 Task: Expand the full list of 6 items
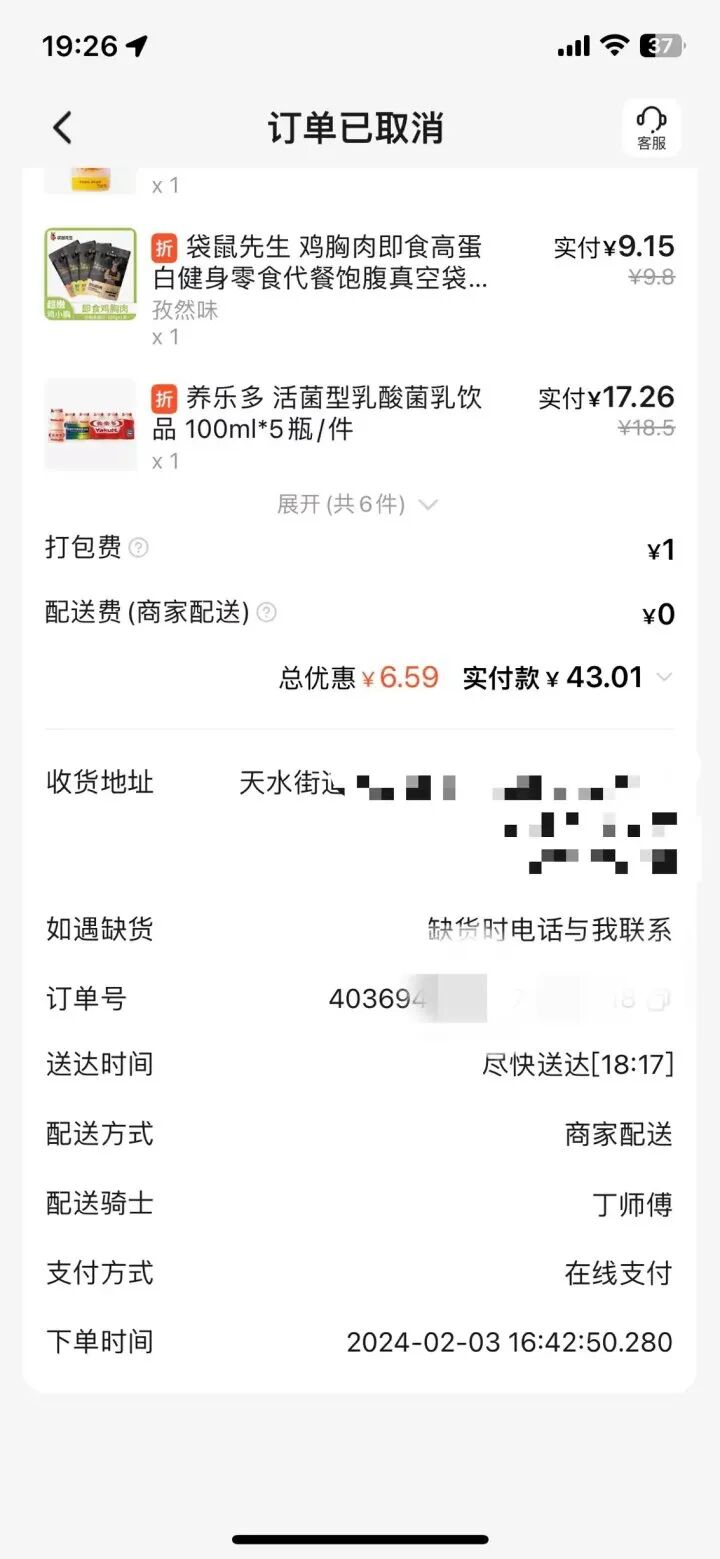(x=357, y=505)
